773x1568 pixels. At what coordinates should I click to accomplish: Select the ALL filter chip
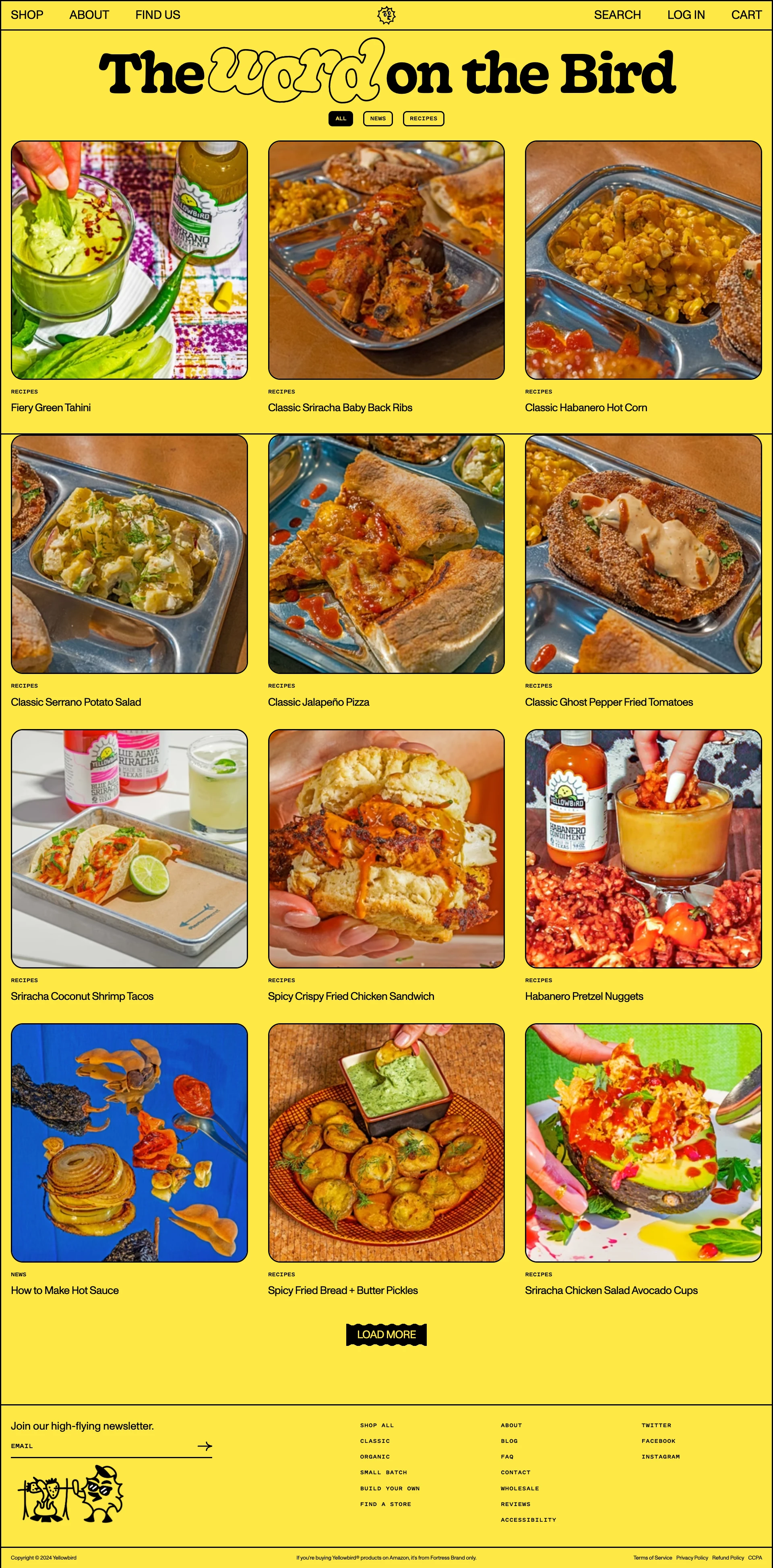(x=341, y=119)
